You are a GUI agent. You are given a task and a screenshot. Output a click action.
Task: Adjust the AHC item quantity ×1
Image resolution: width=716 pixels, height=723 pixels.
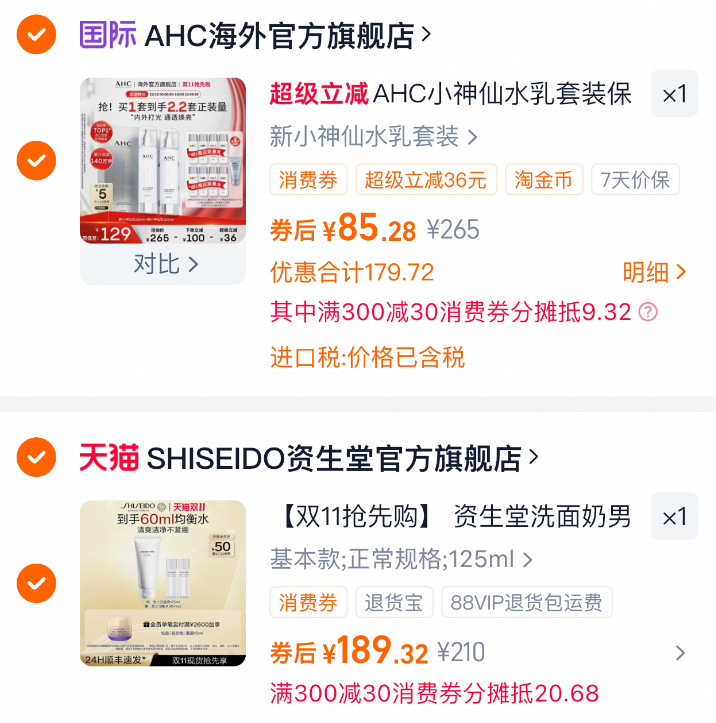pos(675,95)
